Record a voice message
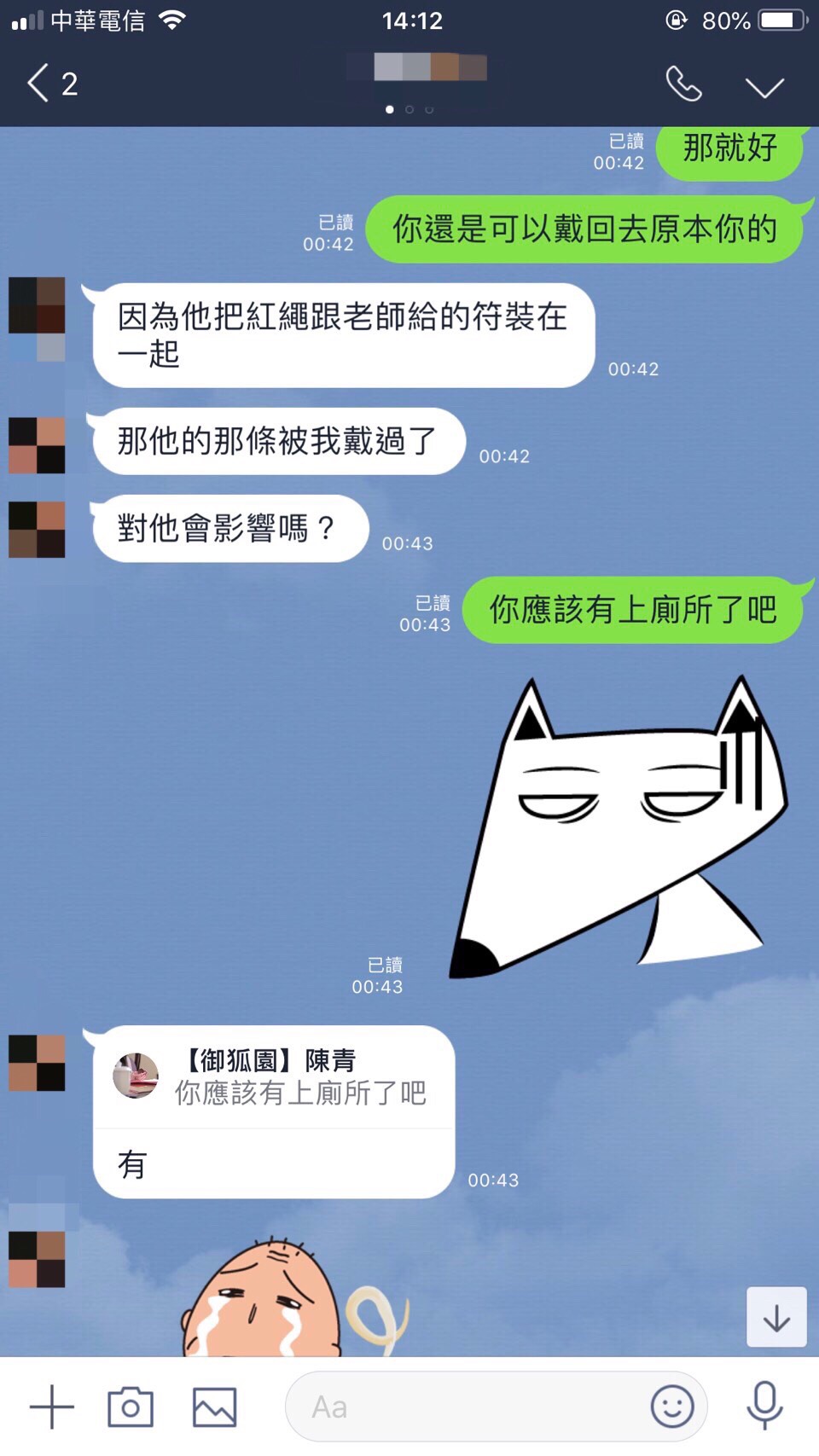 click(x=764, y=1405)
